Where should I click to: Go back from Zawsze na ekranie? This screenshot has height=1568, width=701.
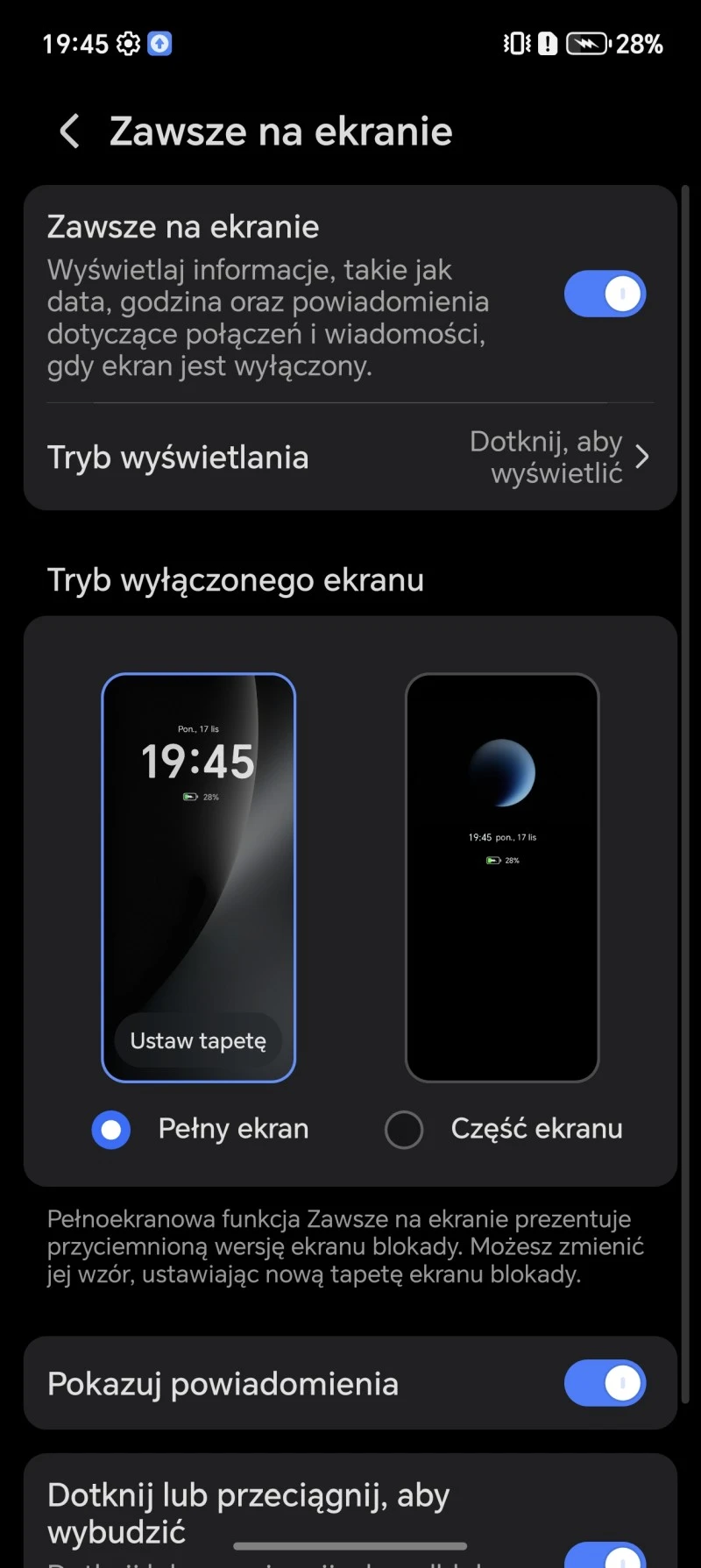pyautogui.click(x=69, y=131)
